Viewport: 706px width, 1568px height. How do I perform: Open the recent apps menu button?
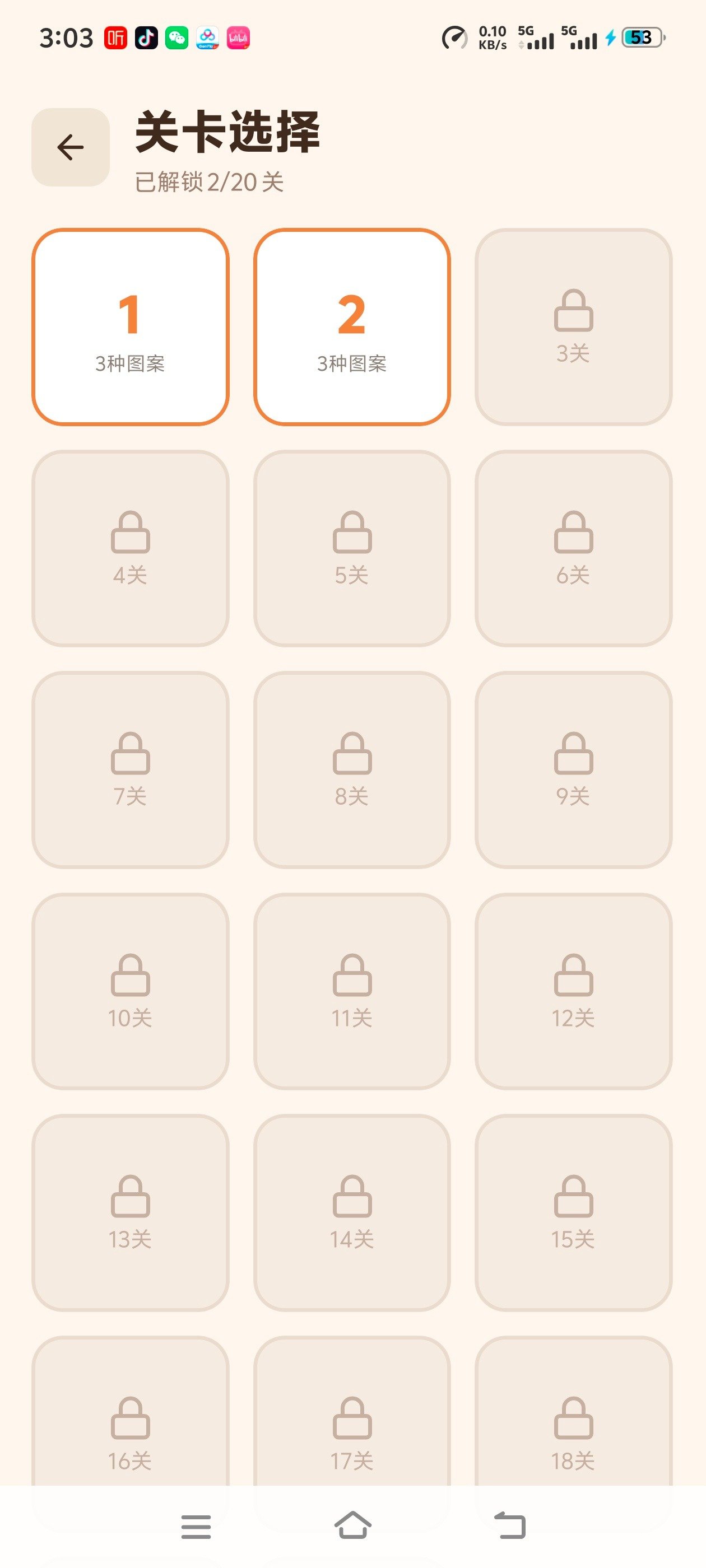[x=196, y=1527]
